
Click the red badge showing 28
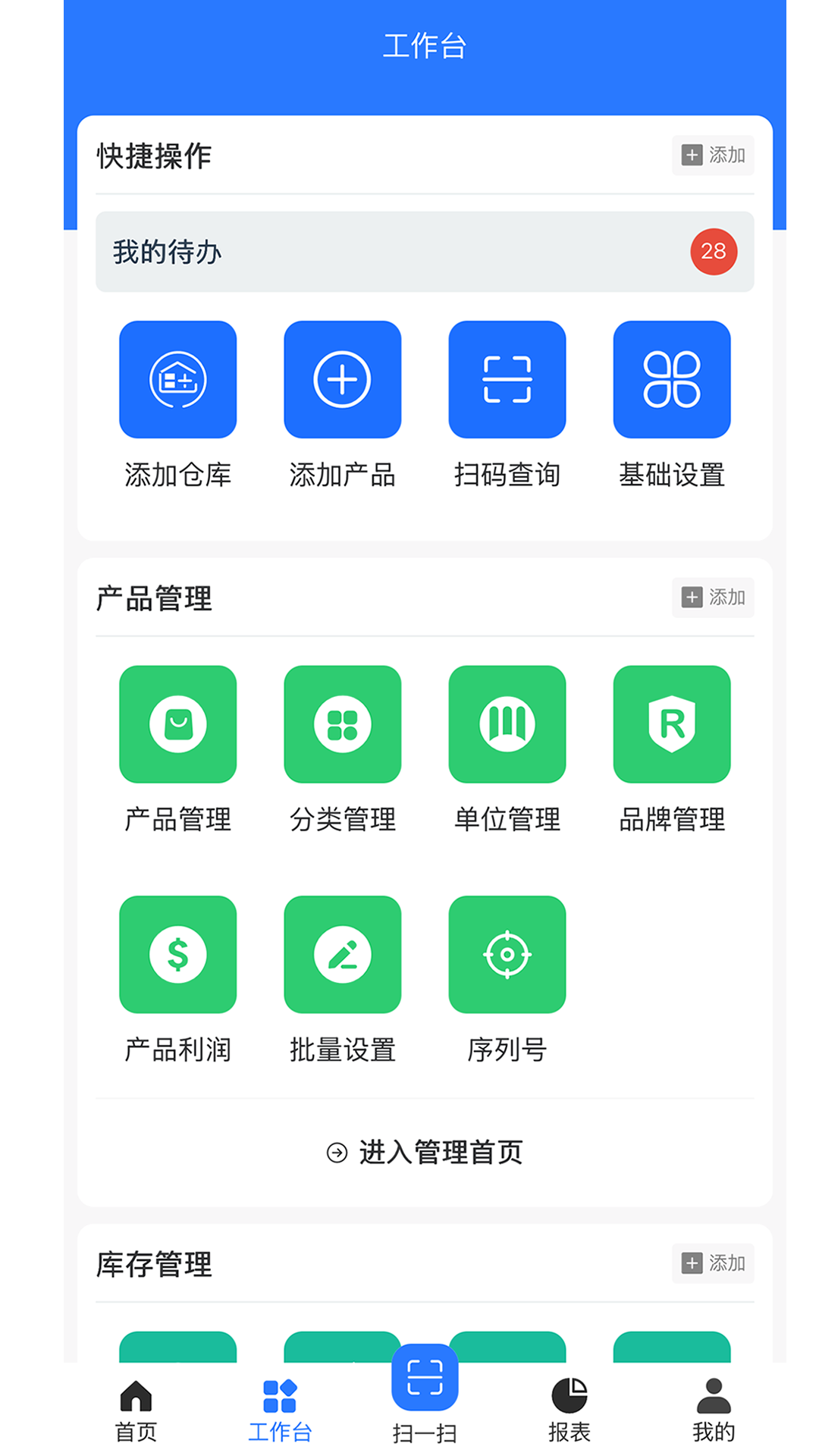[x=714, y=252]
